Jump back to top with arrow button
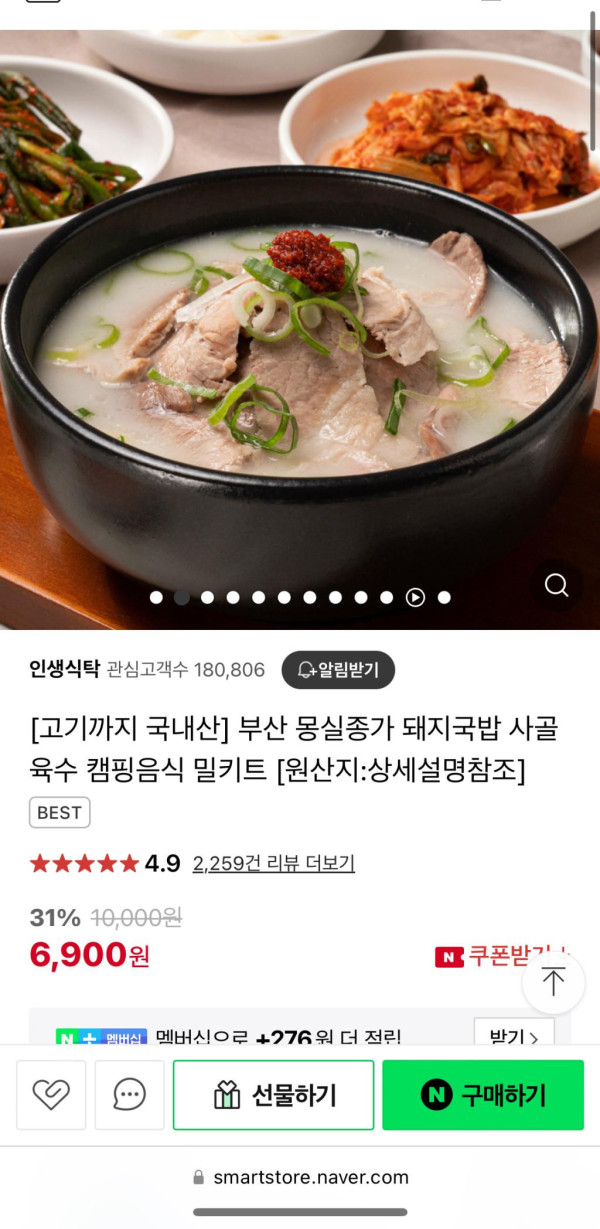Screen dimensions: 600x1229 [553, 981]
